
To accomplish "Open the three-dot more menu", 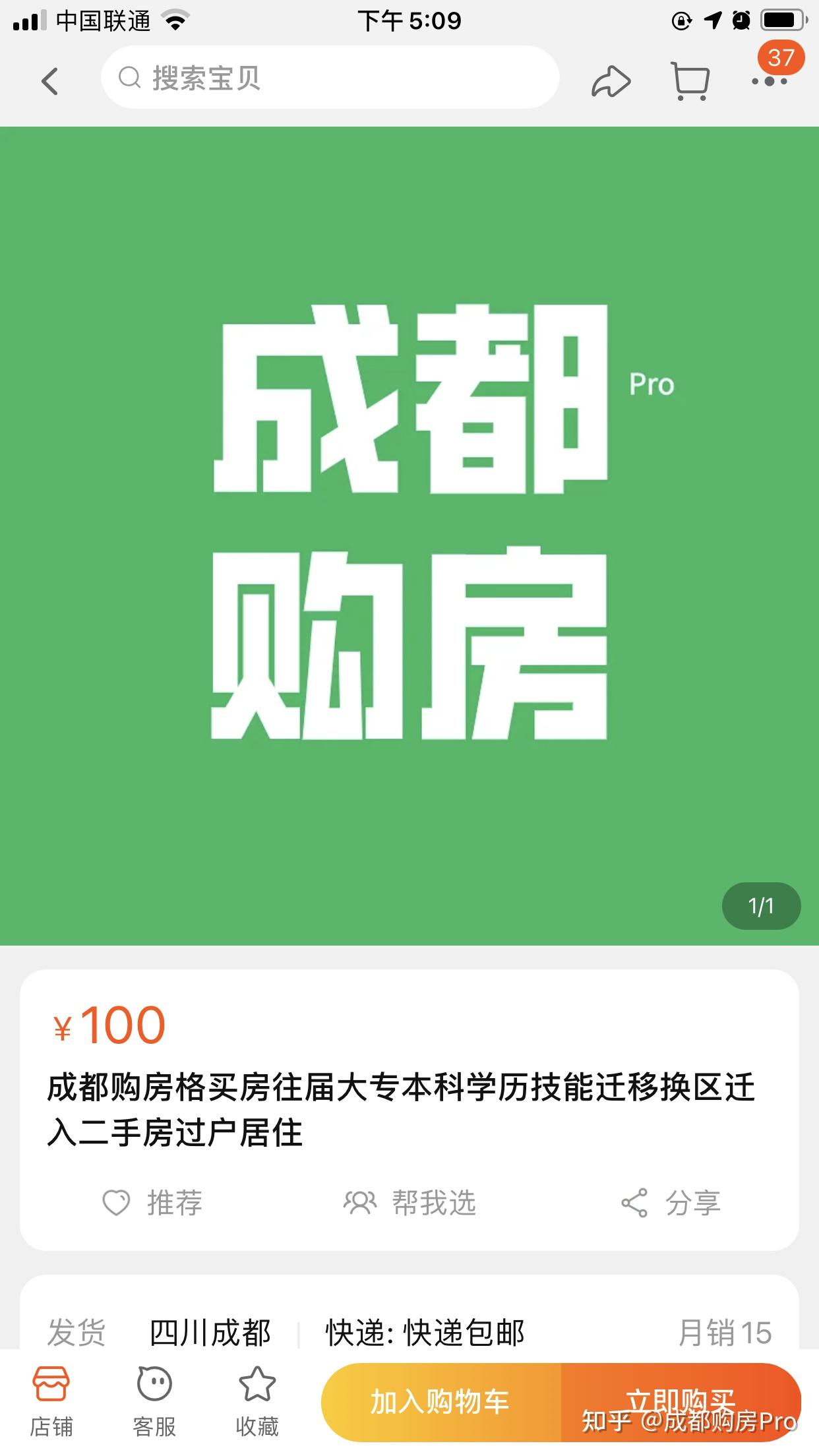I will coord(770,82).
